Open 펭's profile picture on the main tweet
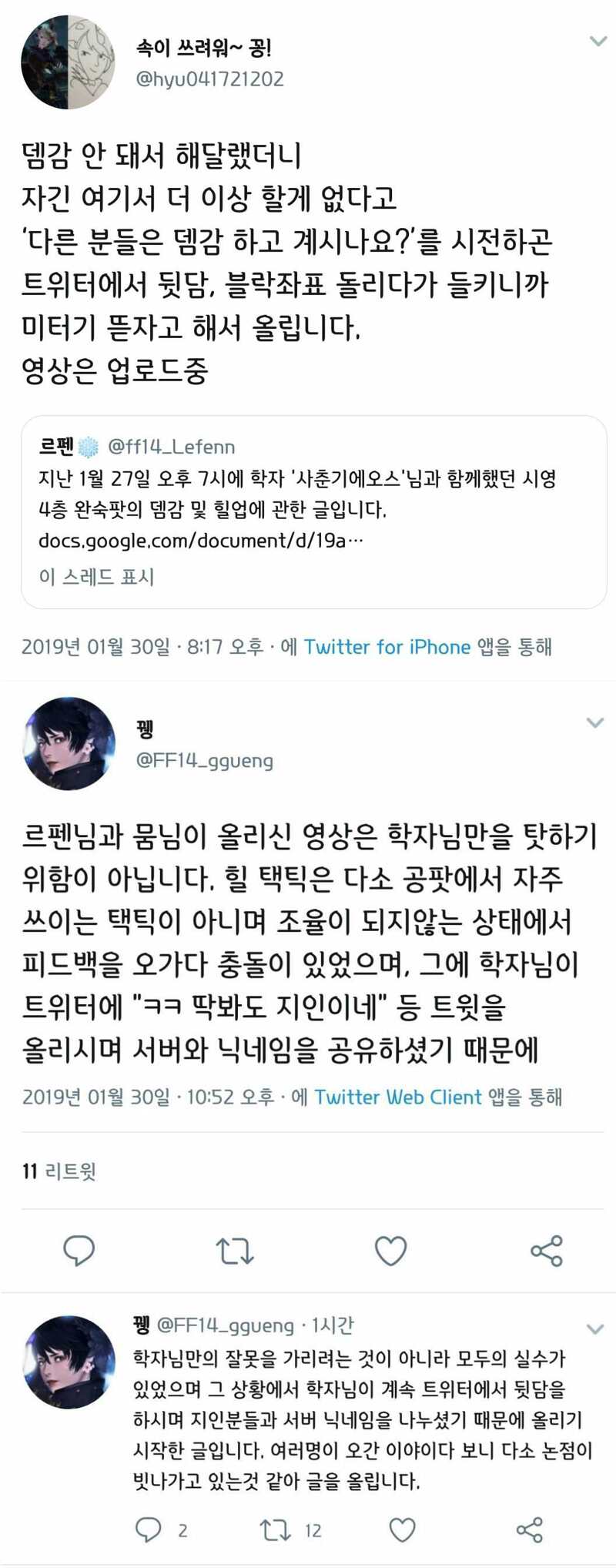The height and width of the screenshot is (1568, 616). [69, 743]
